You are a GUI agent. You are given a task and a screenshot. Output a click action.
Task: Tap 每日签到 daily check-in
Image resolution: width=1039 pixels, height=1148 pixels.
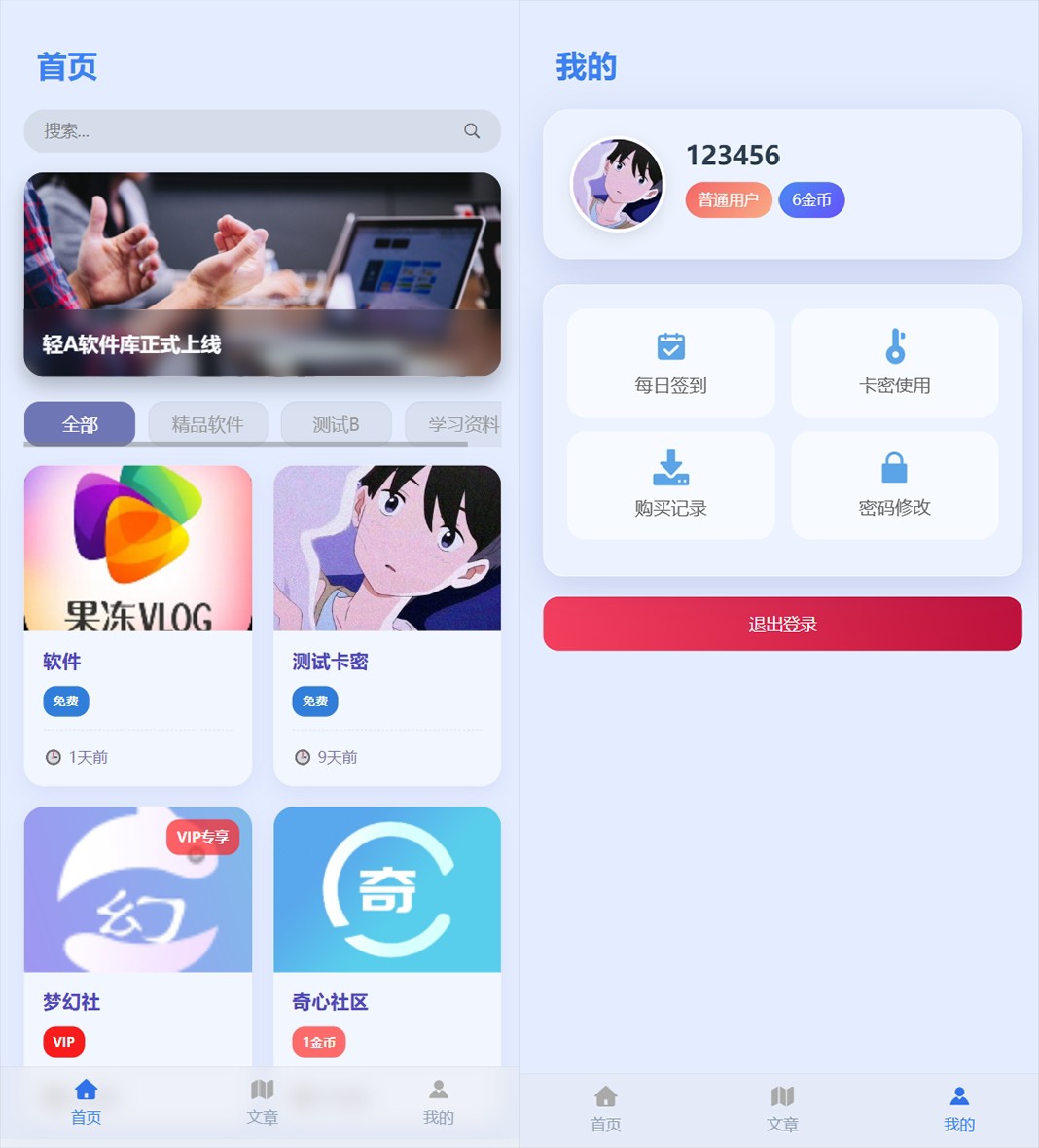coord(670,364)
